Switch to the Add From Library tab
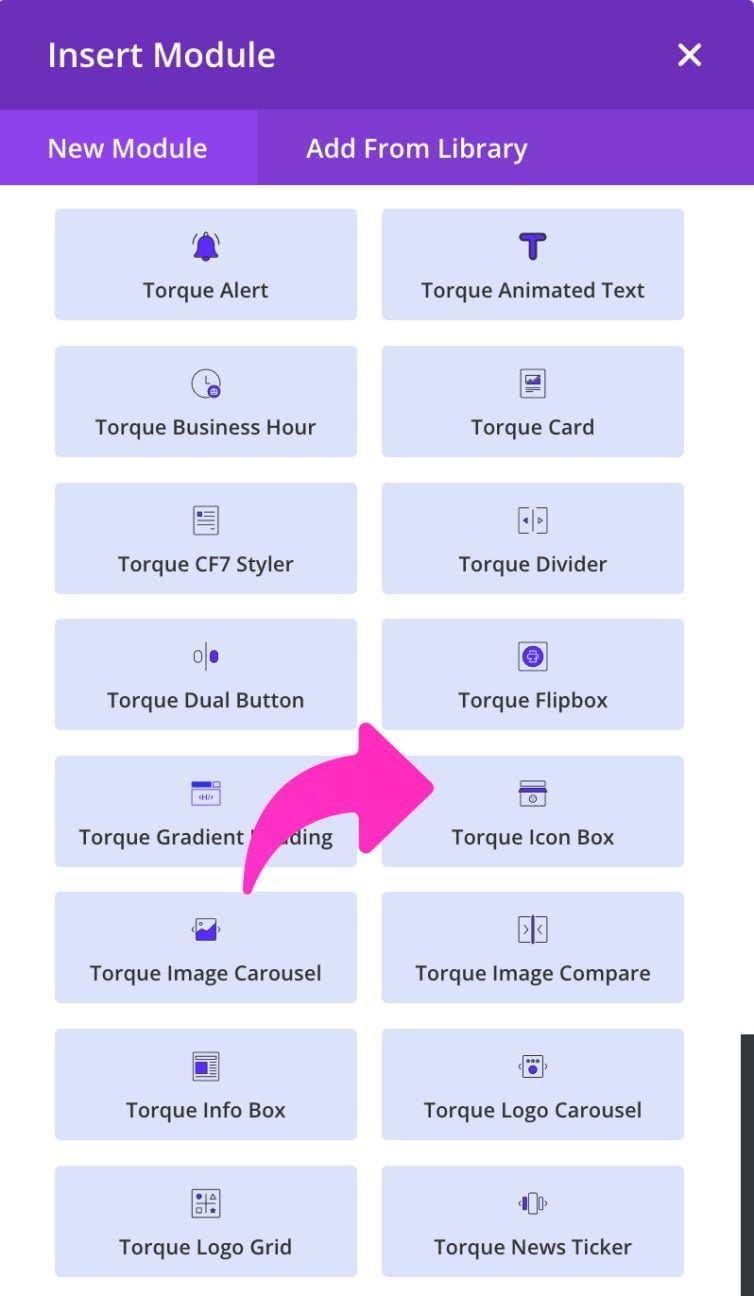 (416, 148)
